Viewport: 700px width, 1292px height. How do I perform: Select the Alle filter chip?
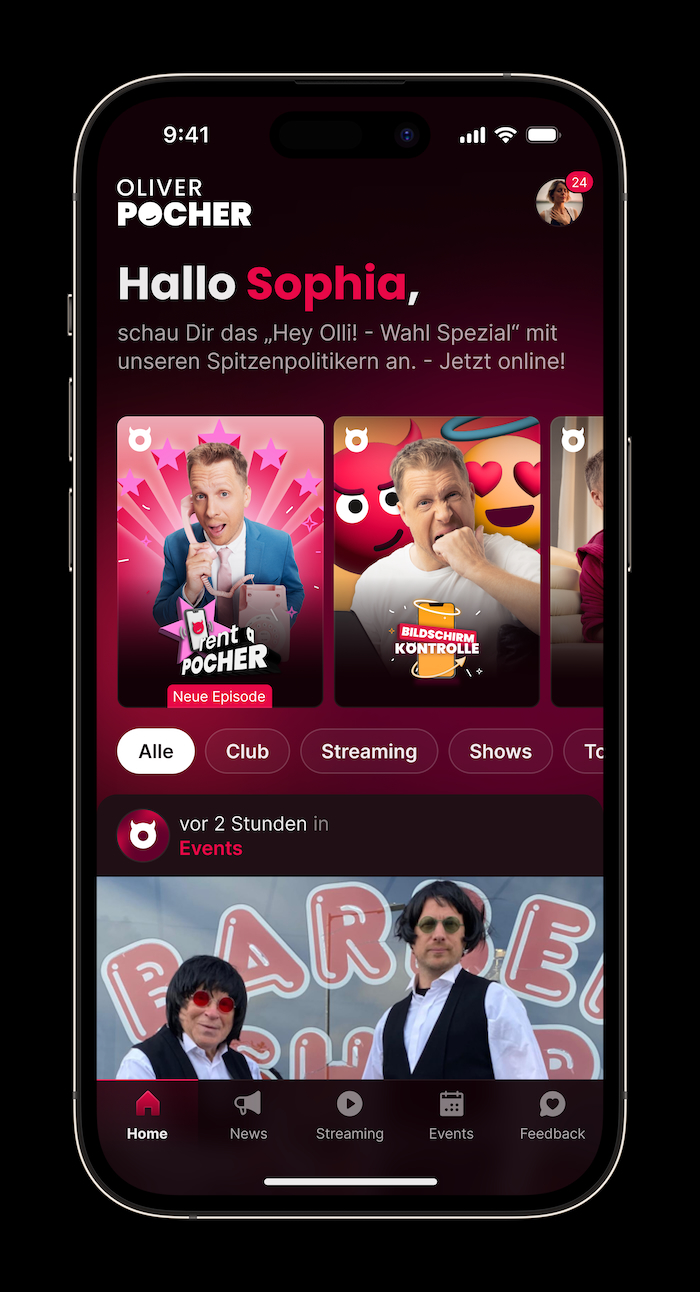(x=156, y=751)
